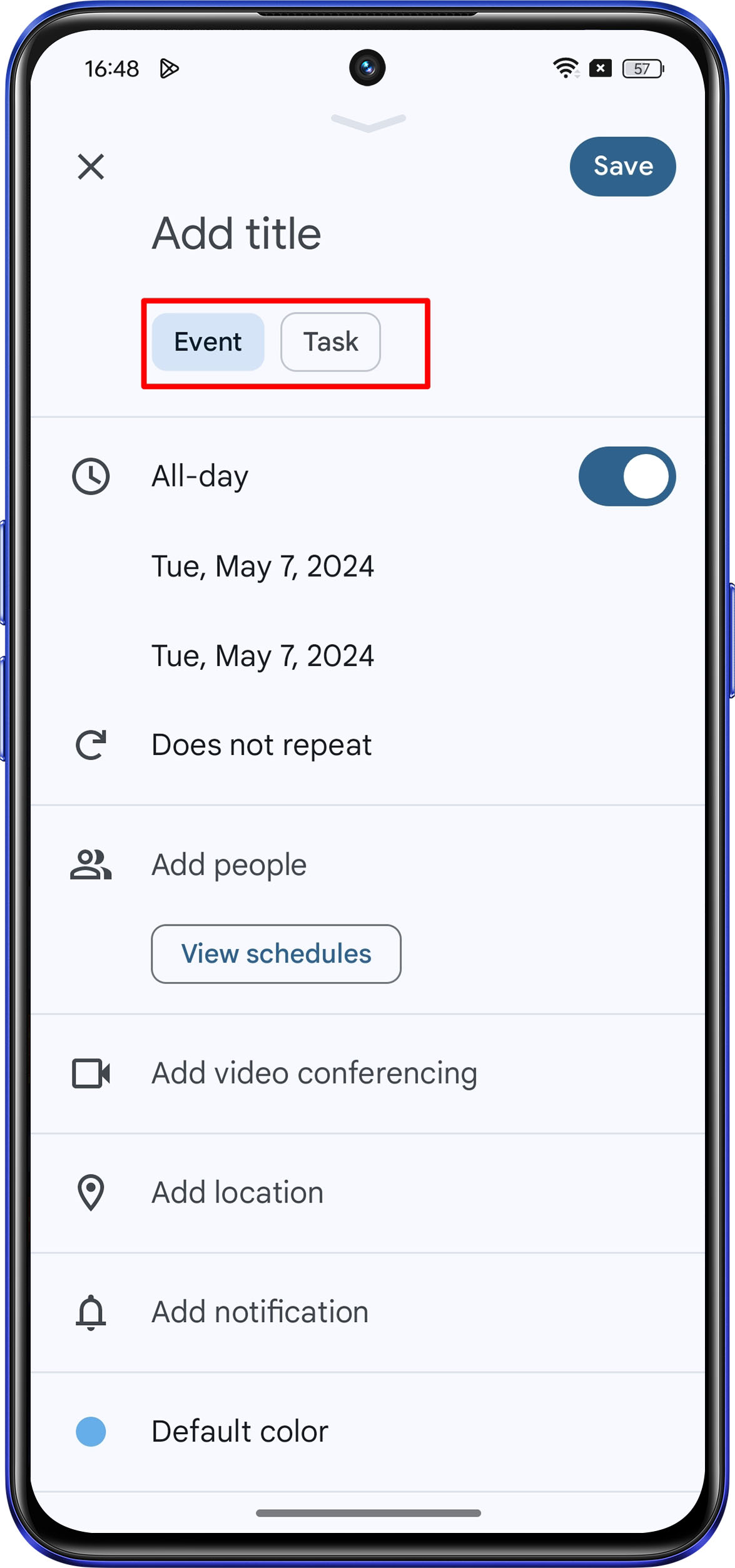Open the Does not repeat options
This screenshot has width=735, height=1568.
(x=261, y=745)
